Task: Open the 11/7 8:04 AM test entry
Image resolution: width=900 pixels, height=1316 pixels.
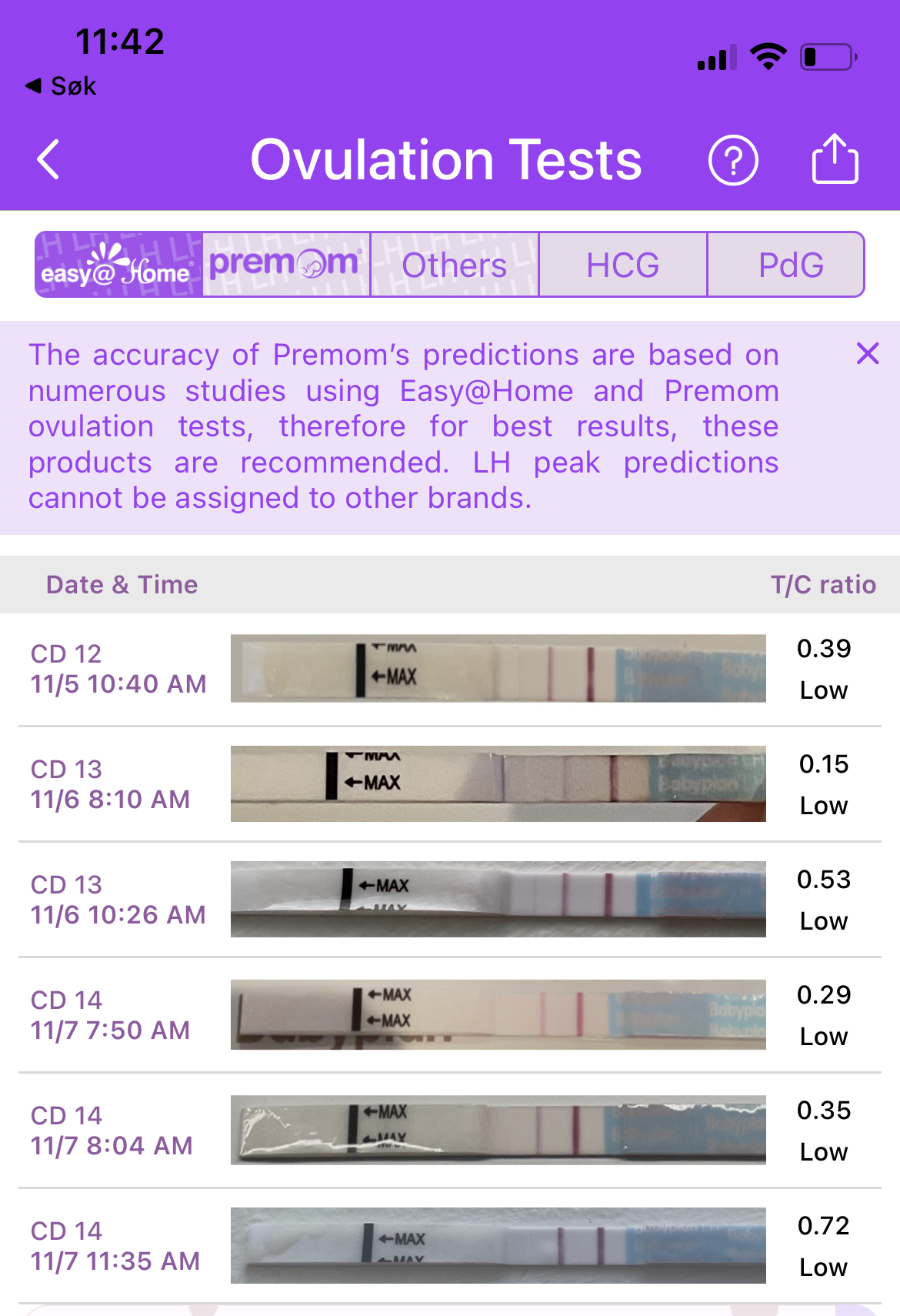Action: (449, 1130)
